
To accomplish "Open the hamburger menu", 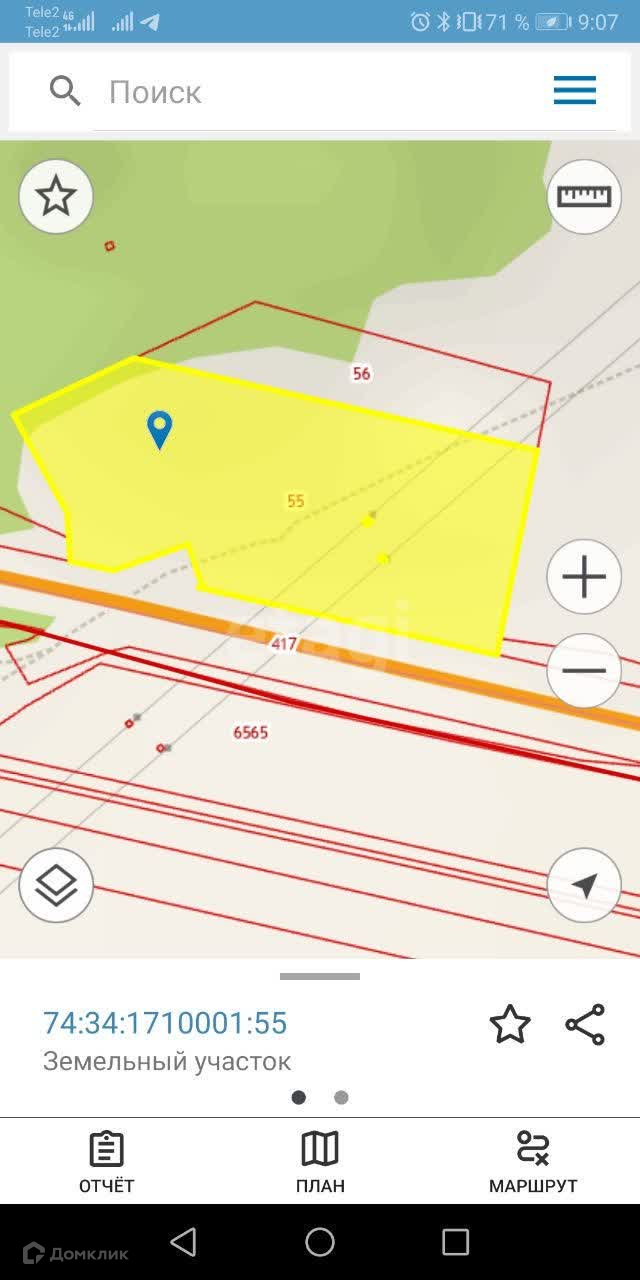I will [575, 91].
